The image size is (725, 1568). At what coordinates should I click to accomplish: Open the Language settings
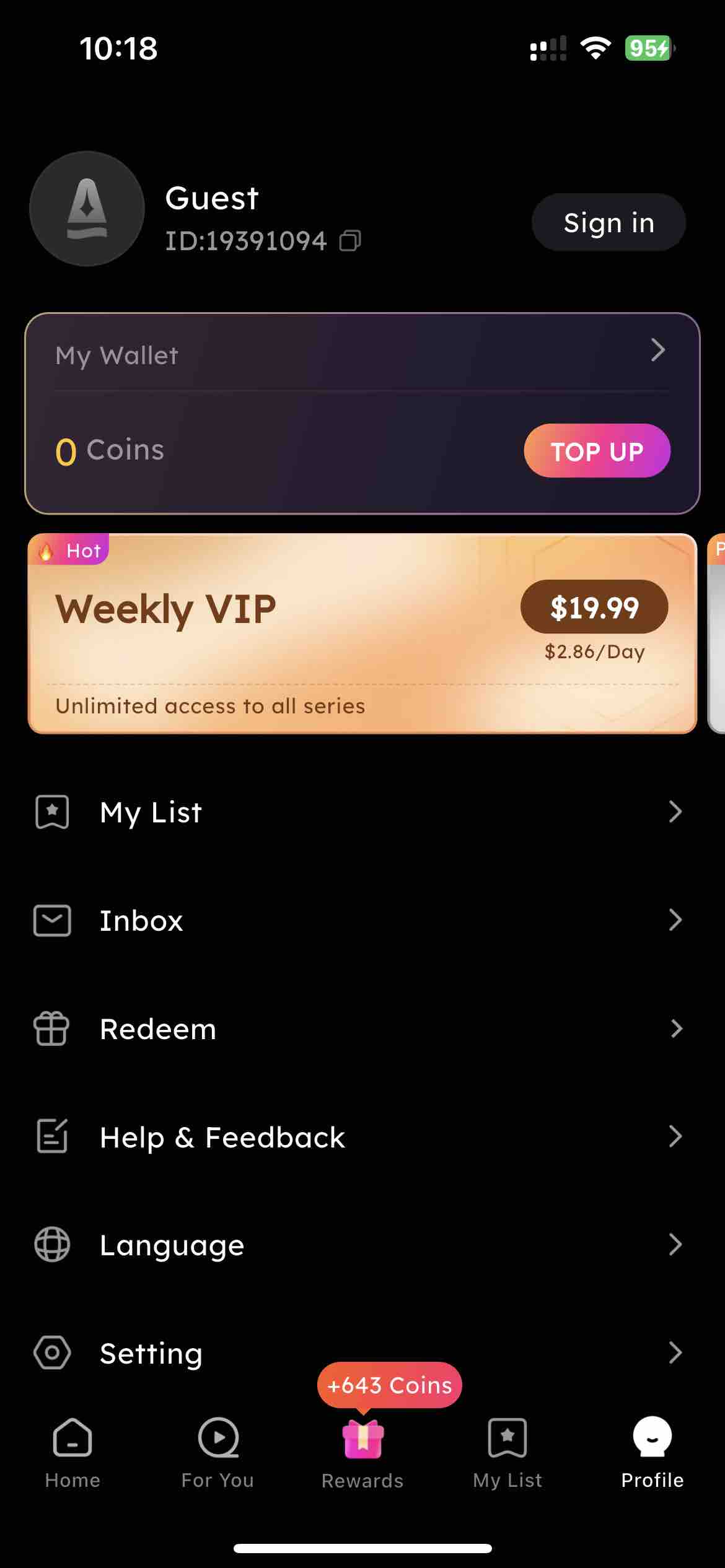click(362, 1245)
